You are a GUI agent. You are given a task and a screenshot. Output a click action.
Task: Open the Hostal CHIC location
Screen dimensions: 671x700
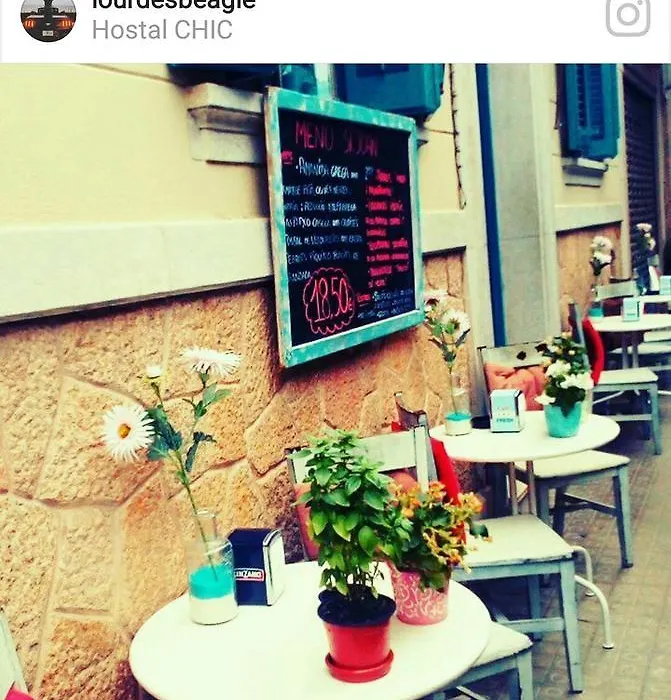[162, 30]
